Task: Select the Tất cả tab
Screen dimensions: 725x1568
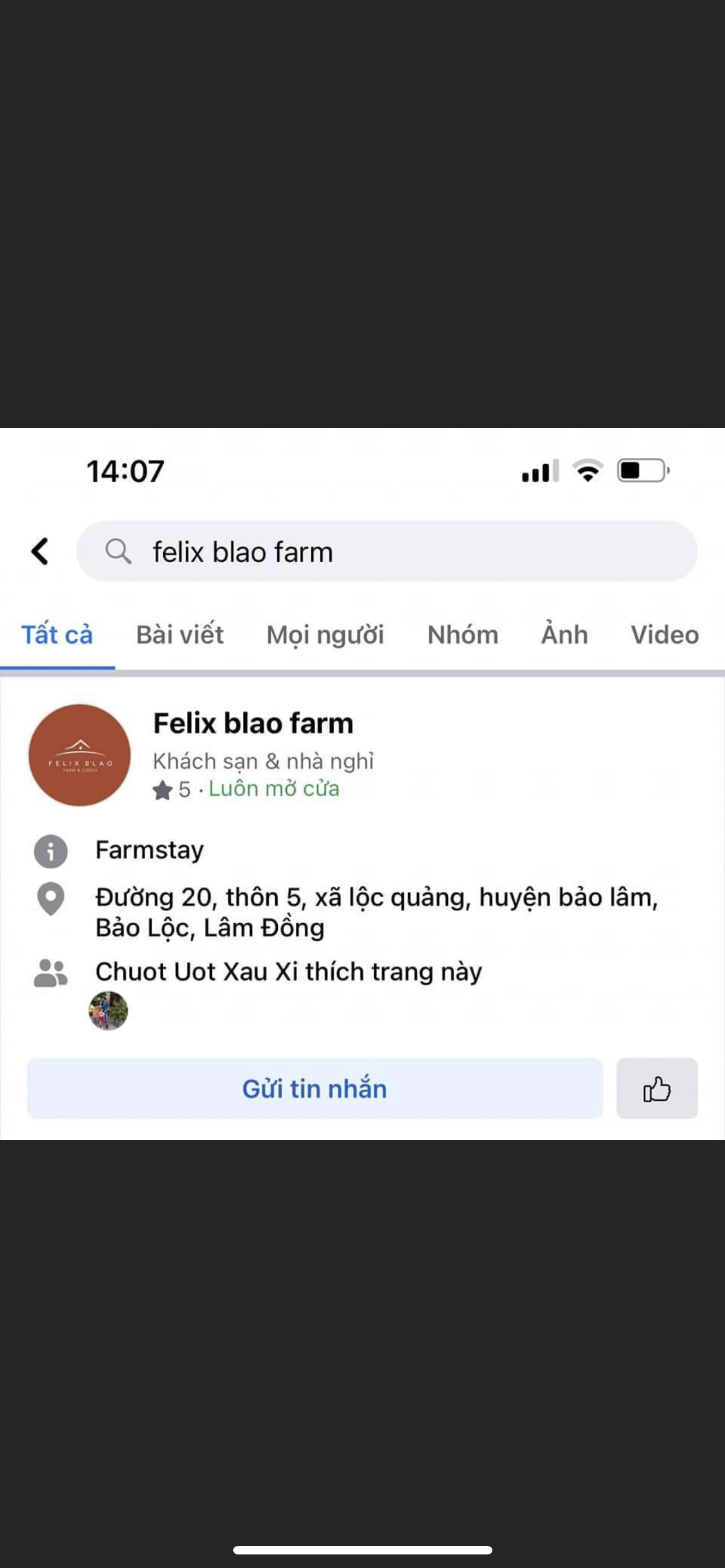Action: click(x=56, y=635)
